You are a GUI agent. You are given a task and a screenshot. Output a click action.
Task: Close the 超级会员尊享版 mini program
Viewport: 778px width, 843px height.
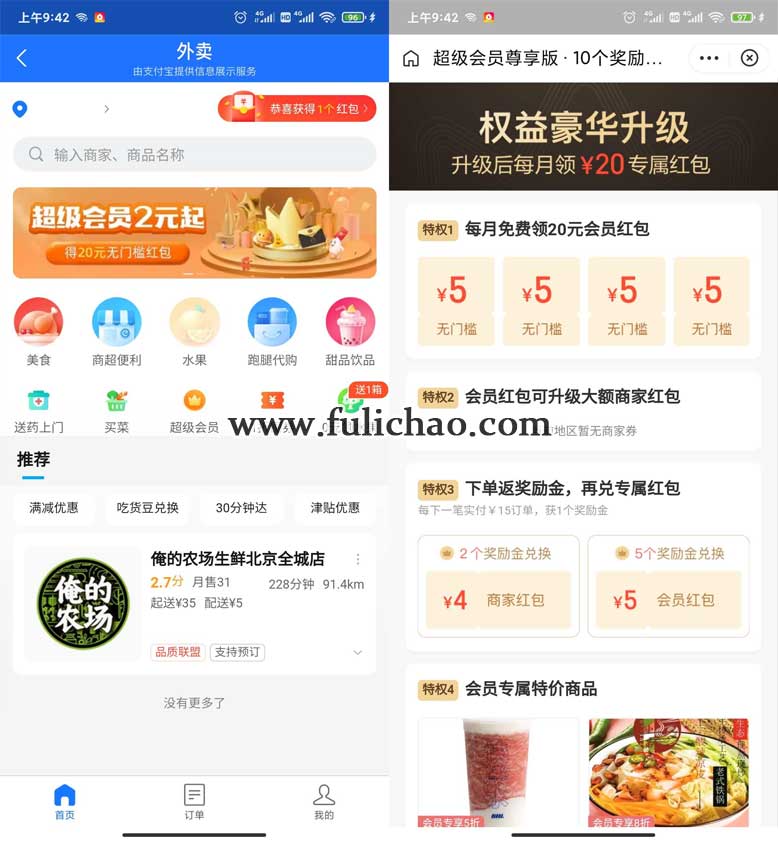tap(749, 58)
